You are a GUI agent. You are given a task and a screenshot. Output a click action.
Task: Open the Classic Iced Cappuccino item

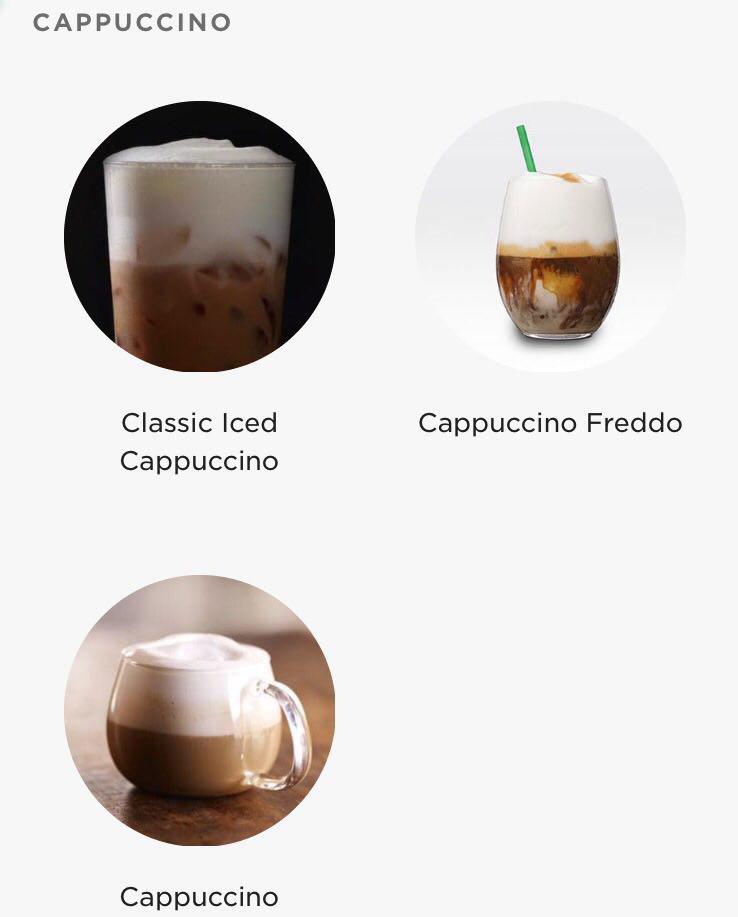point(199,237)
